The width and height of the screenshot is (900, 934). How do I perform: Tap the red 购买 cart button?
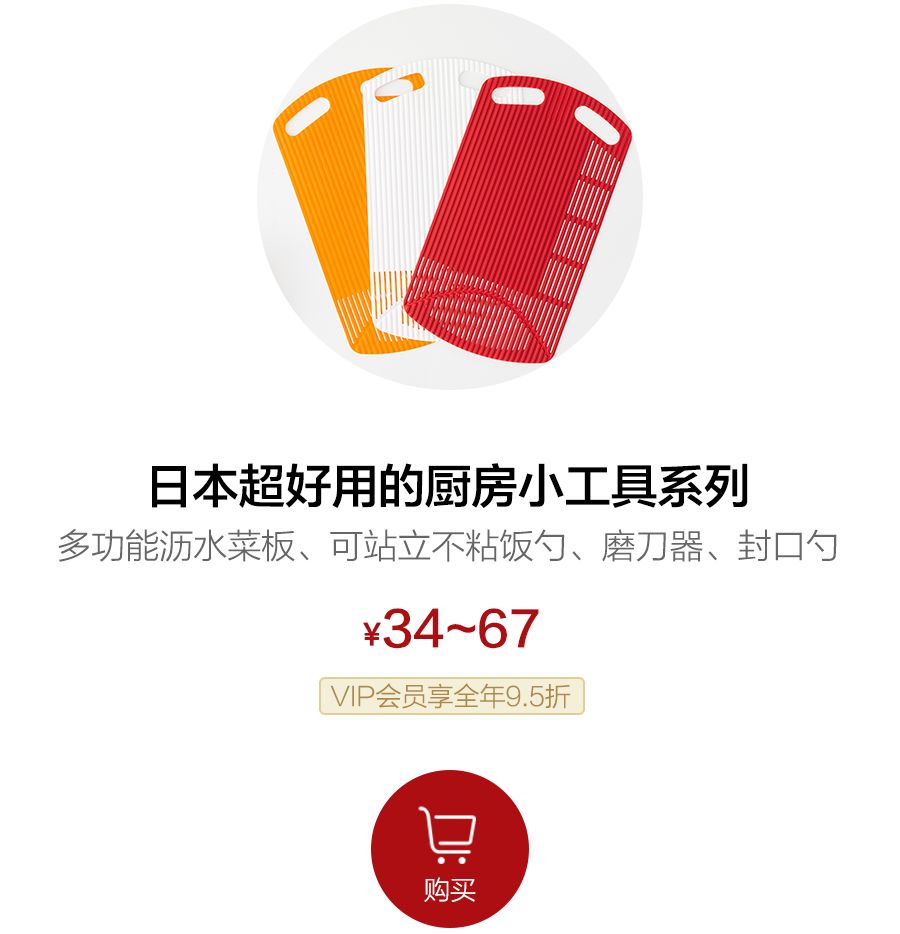[449, 849]
